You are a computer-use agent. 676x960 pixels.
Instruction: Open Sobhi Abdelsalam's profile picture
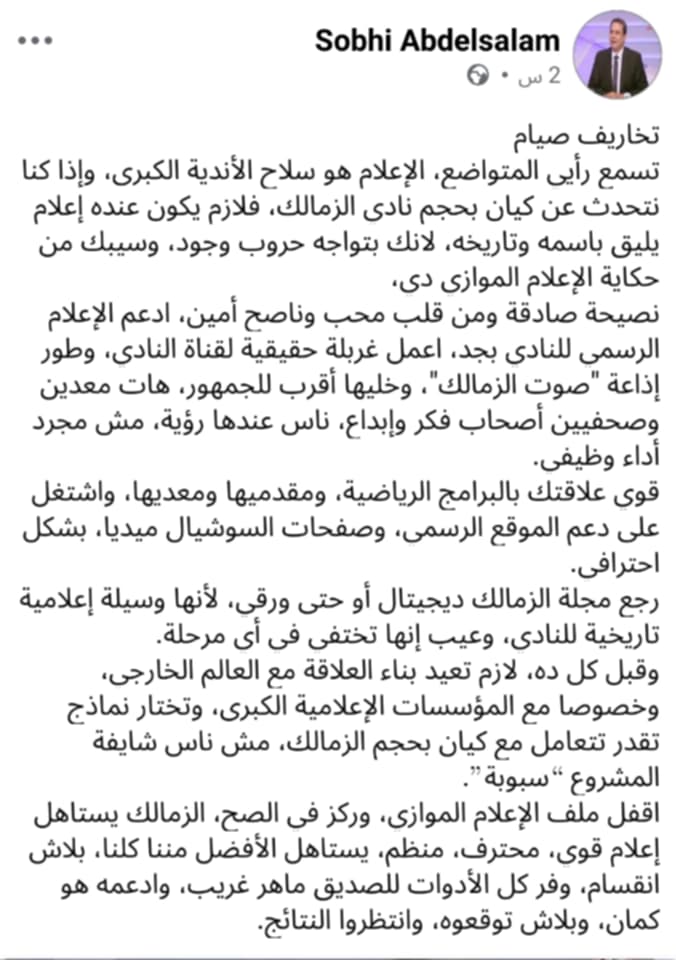(623, 55)
